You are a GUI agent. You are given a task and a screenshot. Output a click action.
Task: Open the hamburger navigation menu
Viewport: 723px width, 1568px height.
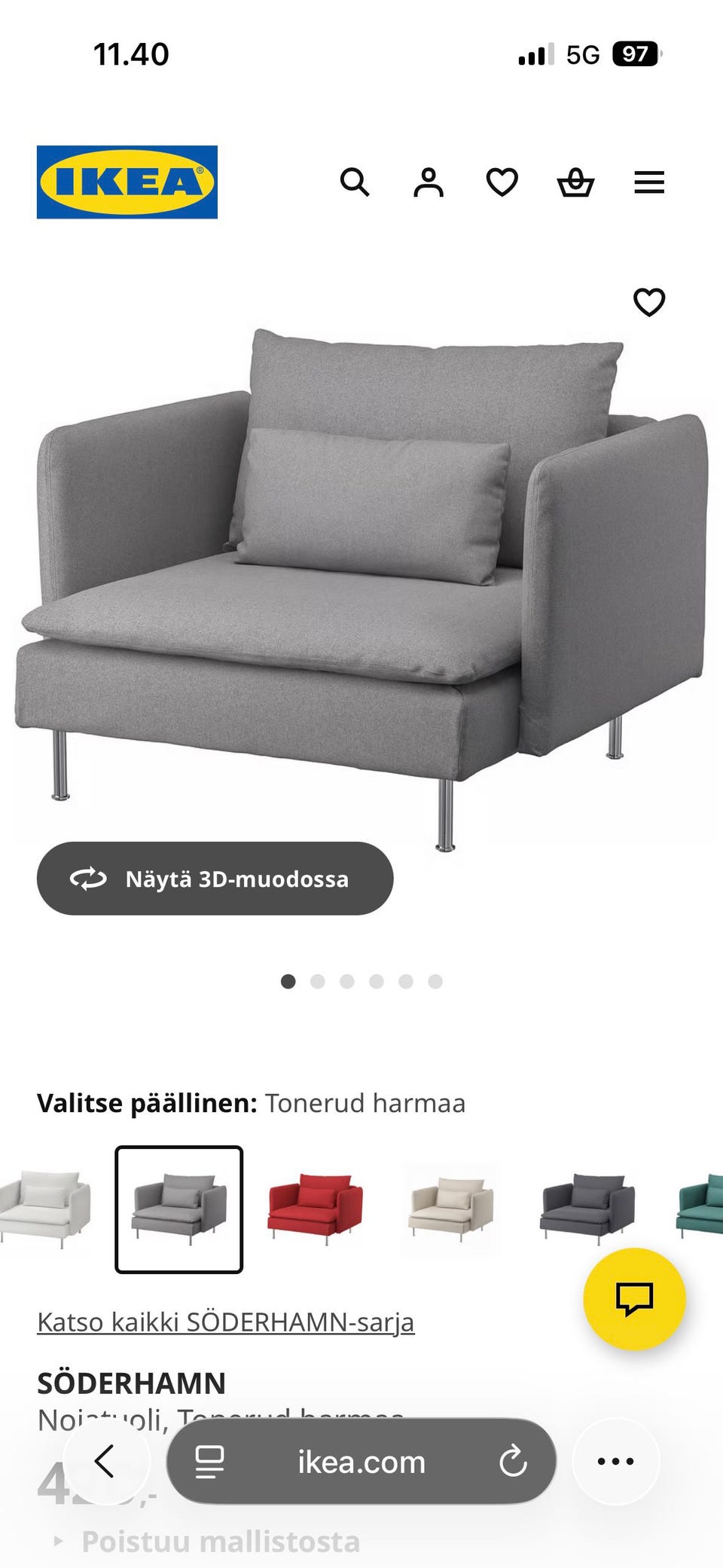point(648,181)
